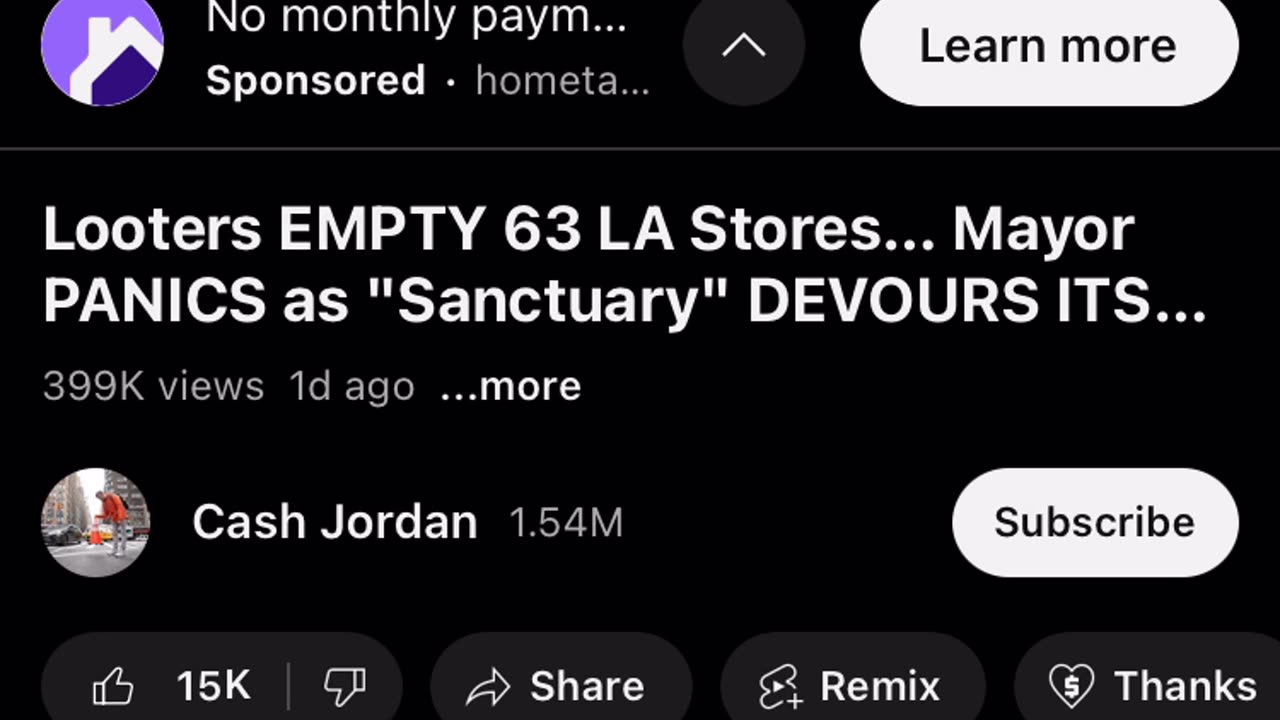Screen dimensions: 1280x720
Task: Expand the video description with ...more
Action: pyautogui.click(x=510, y=386)
